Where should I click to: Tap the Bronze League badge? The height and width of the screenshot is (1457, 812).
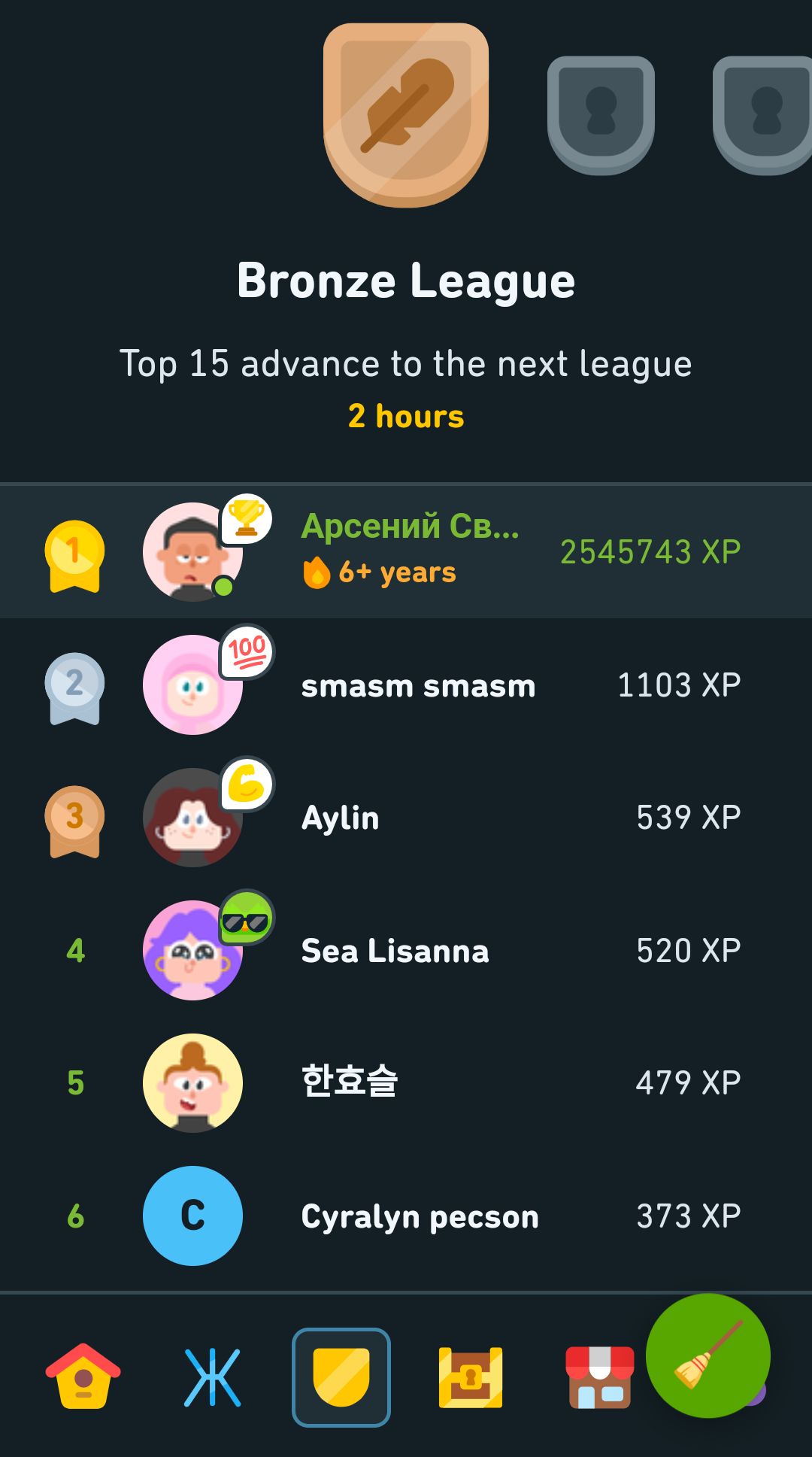(406, 114)
